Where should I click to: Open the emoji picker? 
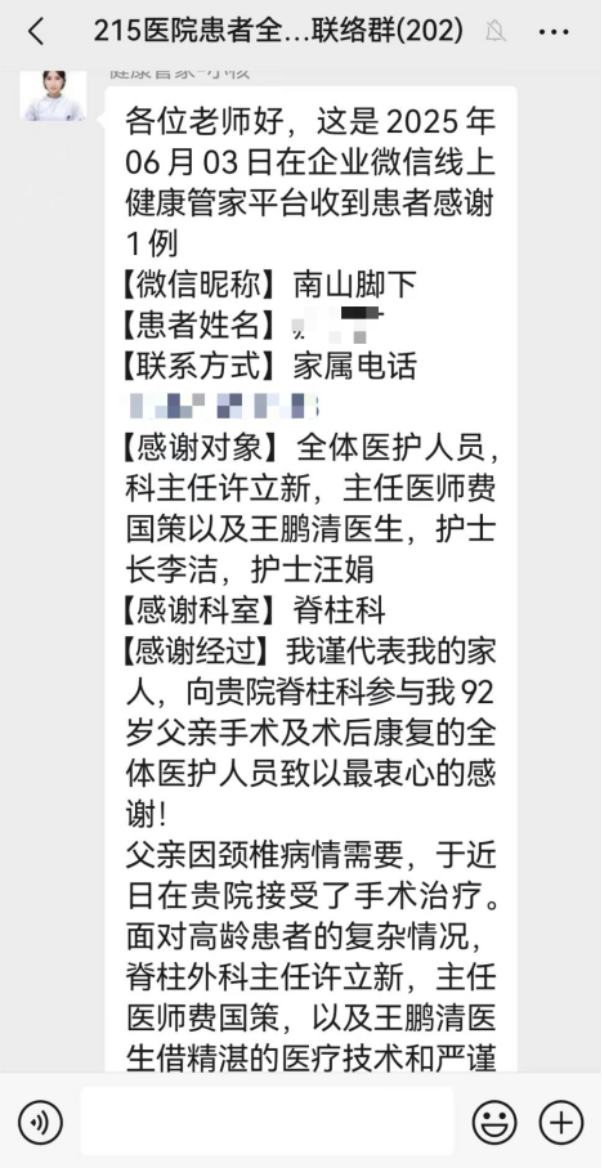494,1122
